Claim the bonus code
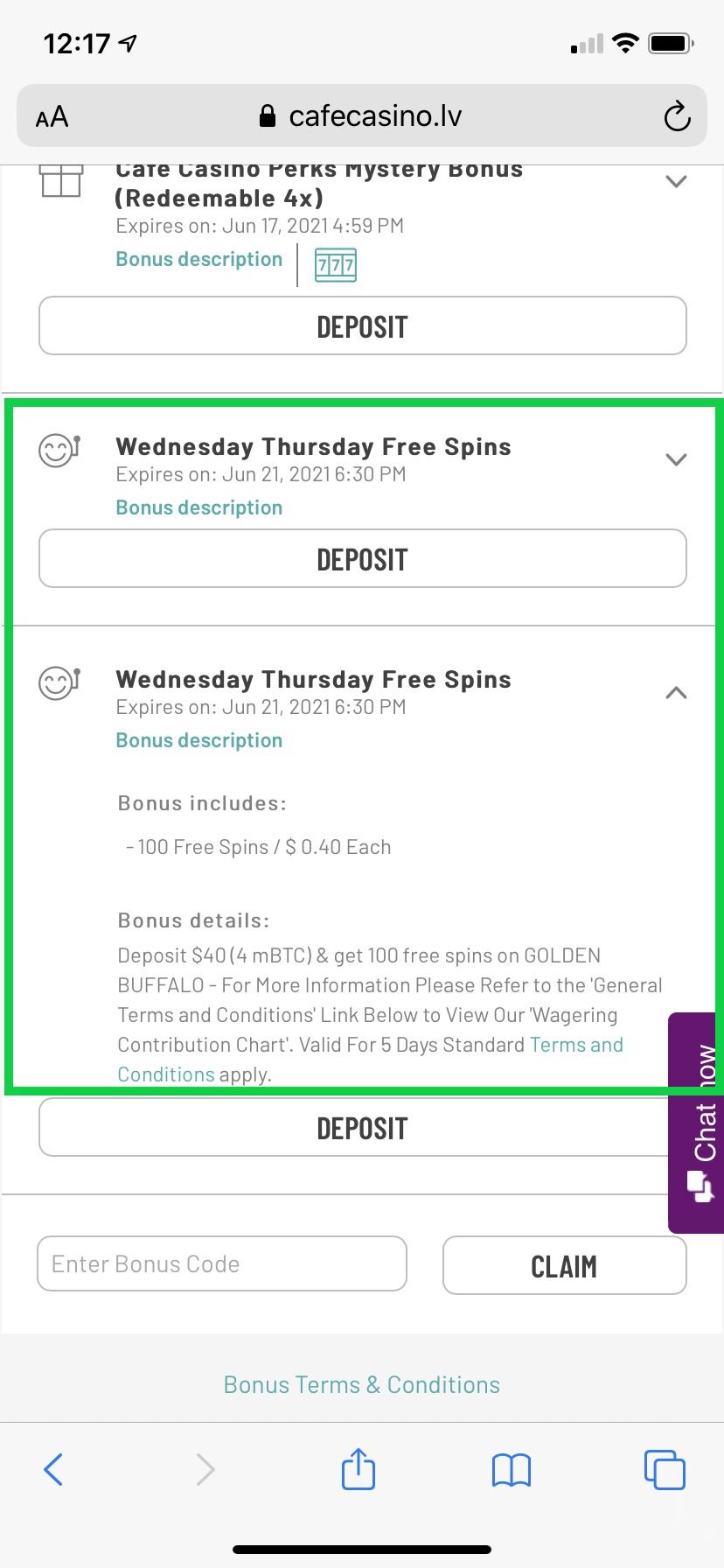Screen dimensions: 724x1568 point(564,1265)
